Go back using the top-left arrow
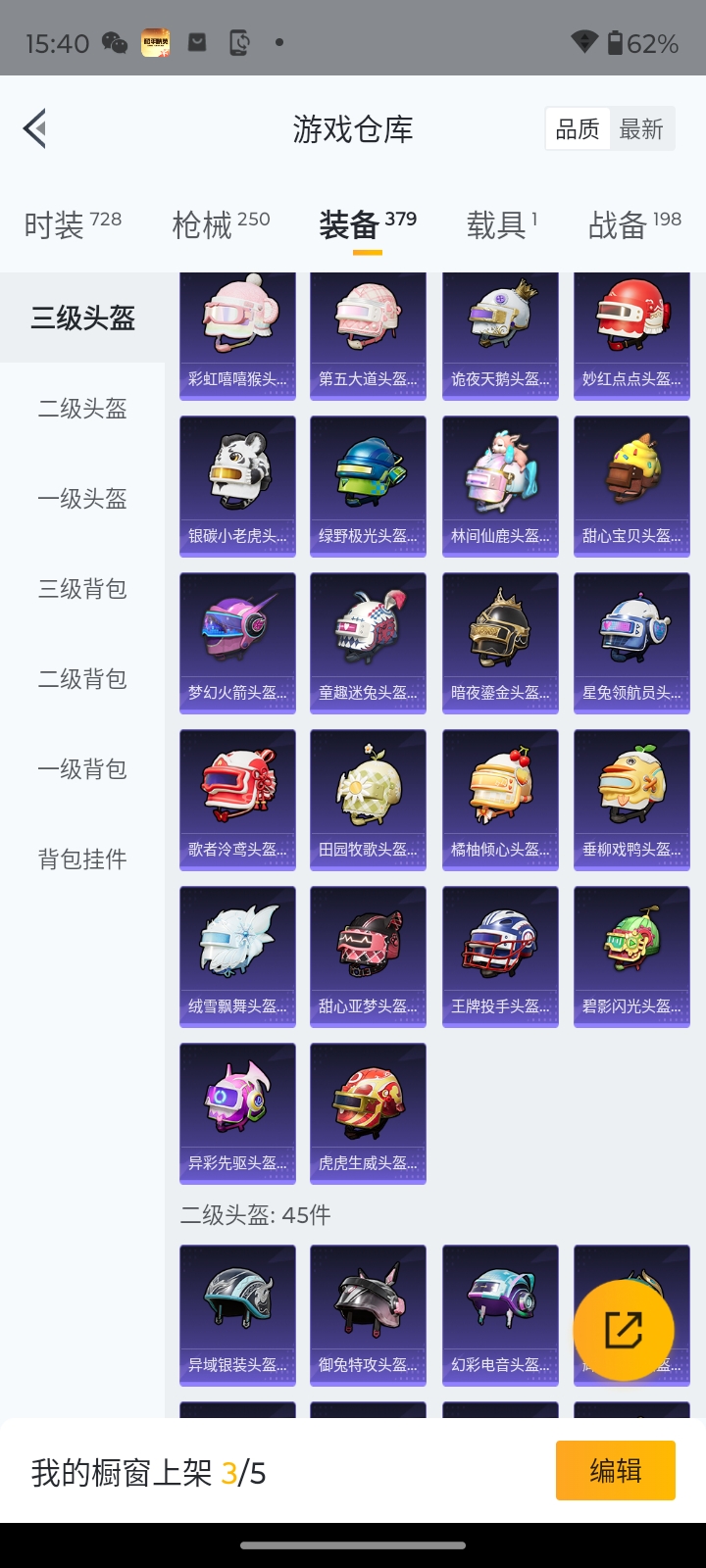 point(35,128)
